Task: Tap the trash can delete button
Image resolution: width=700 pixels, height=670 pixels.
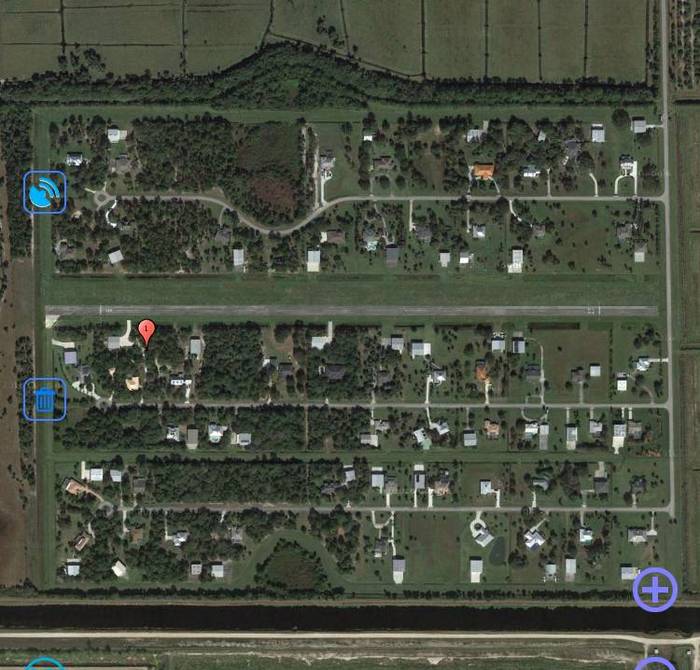Action: 45,399
